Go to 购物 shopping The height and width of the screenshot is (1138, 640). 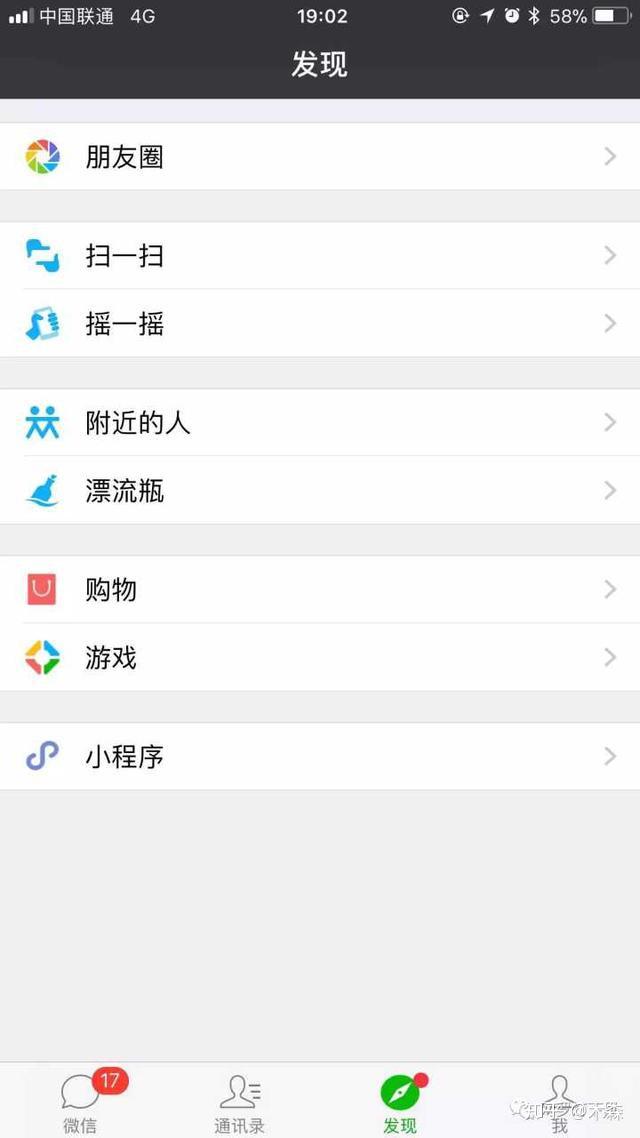point(320,589)
